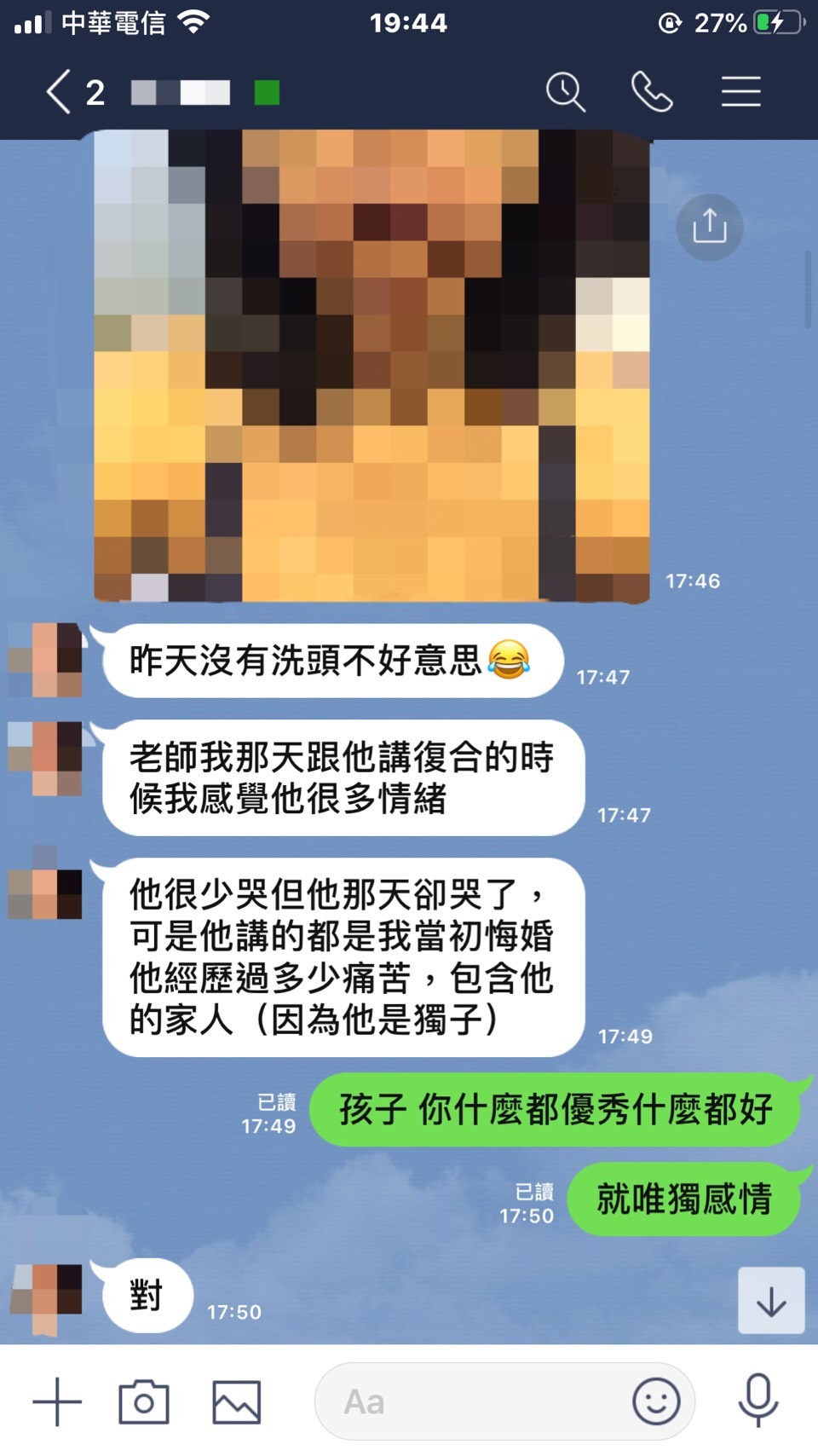Jump to latest message with down arrow
This screenshot has height=1456, width=818.
pos(771,1301)
